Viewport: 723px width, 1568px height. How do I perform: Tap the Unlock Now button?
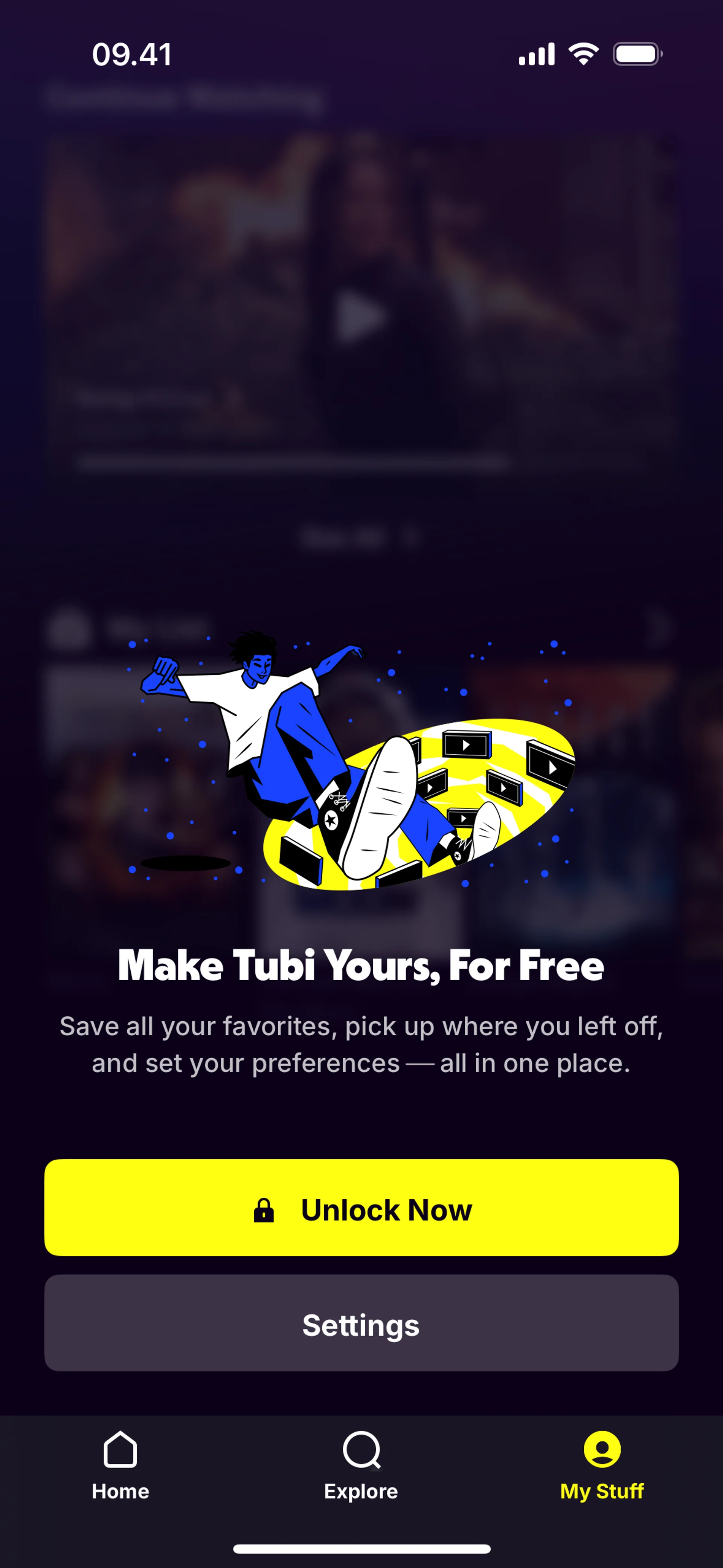tap(361, 1209)
